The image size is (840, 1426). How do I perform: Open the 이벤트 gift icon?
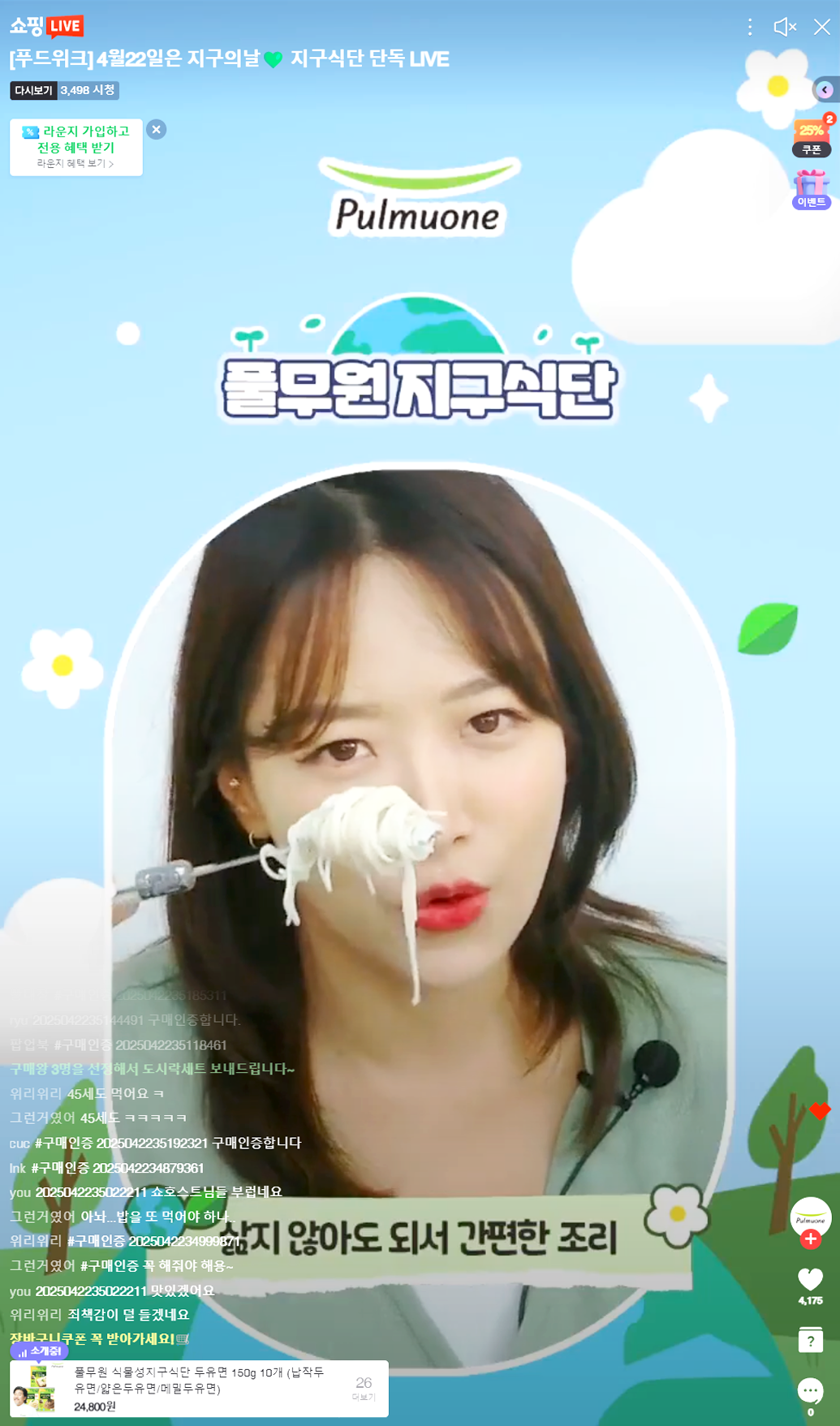[811, 189]
